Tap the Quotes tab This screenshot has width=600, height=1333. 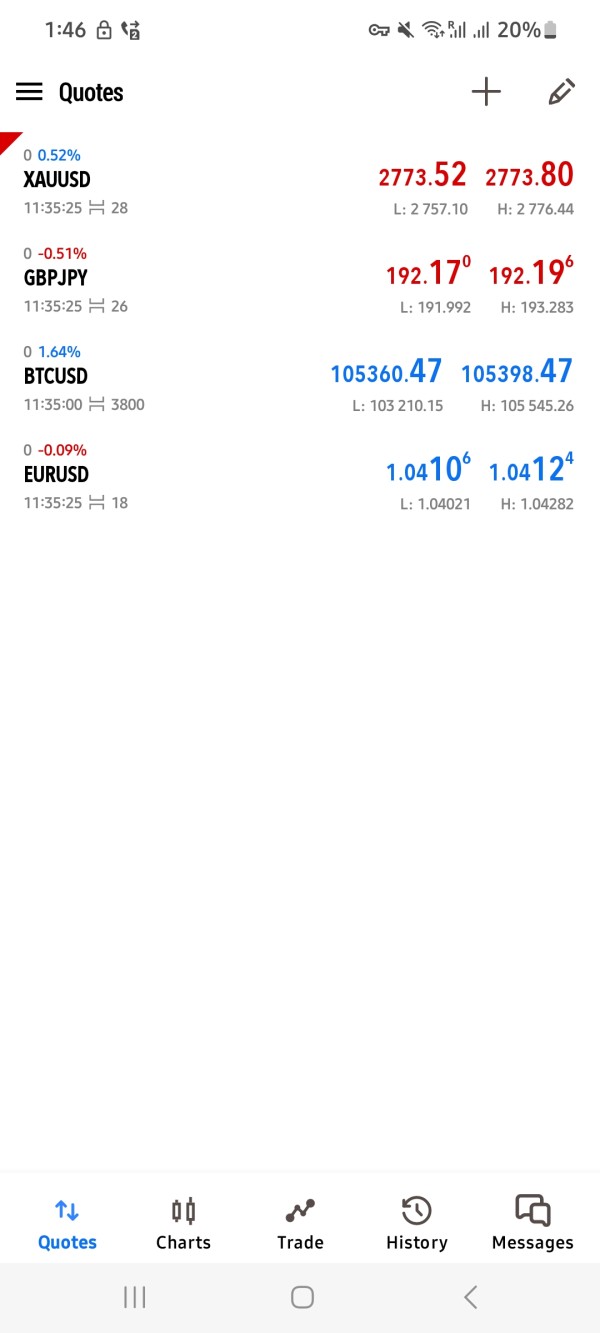coord(67,1224)
